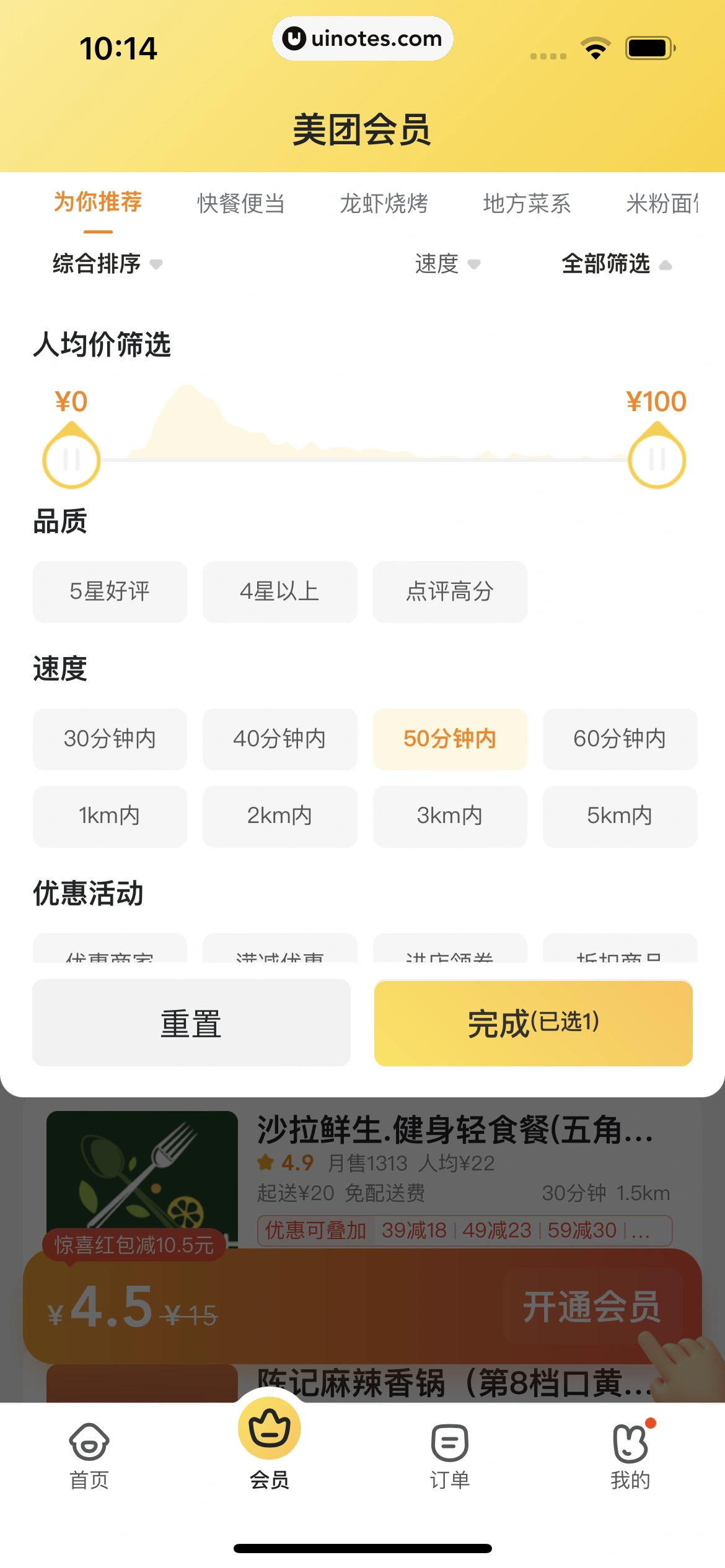The height and width of the screenshot is (1568, 725).
Task: Open the 首页 home tab icon
Action: coord(89,1448)
